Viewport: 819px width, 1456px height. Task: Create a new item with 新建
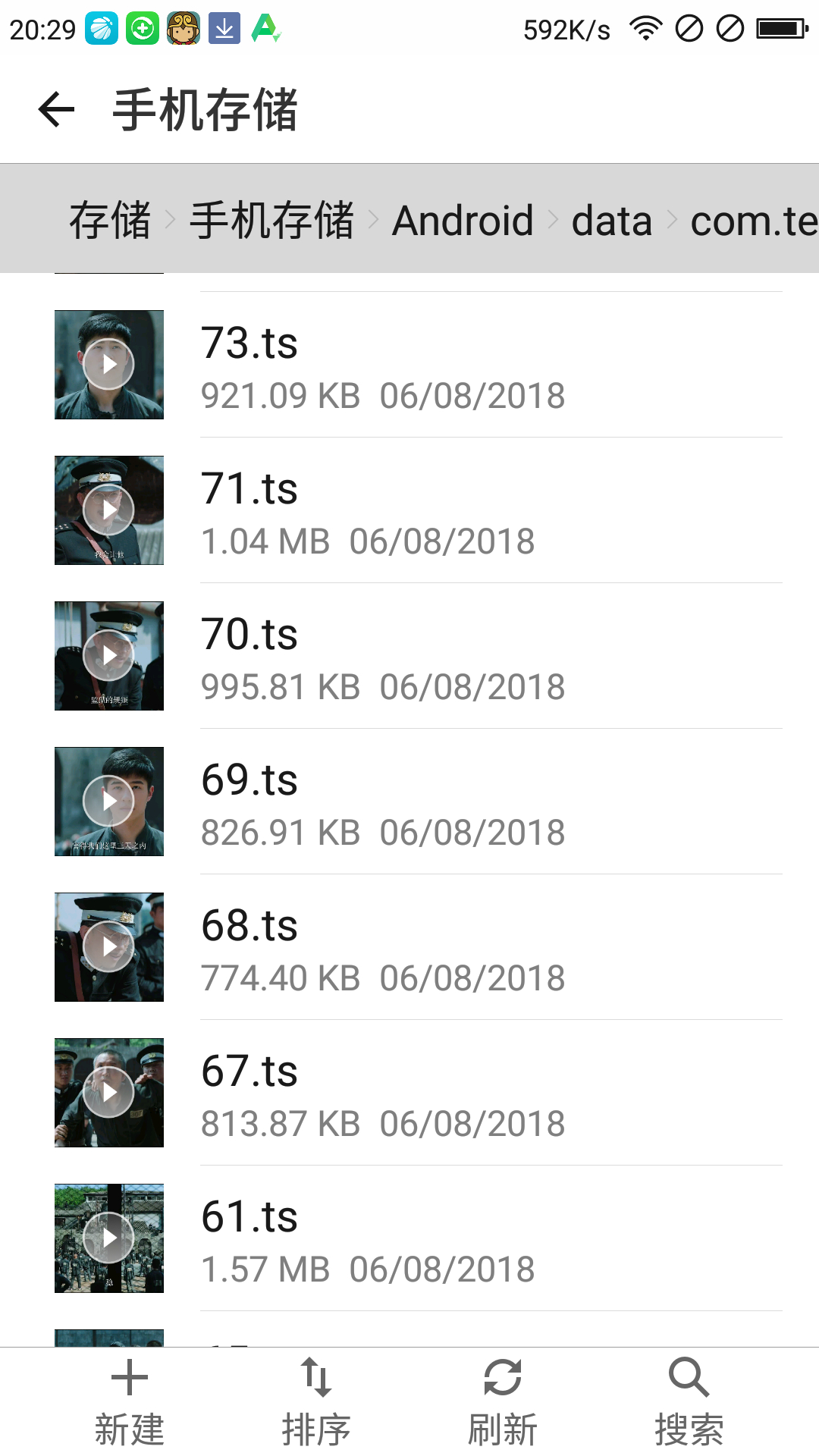(129, 1401)
